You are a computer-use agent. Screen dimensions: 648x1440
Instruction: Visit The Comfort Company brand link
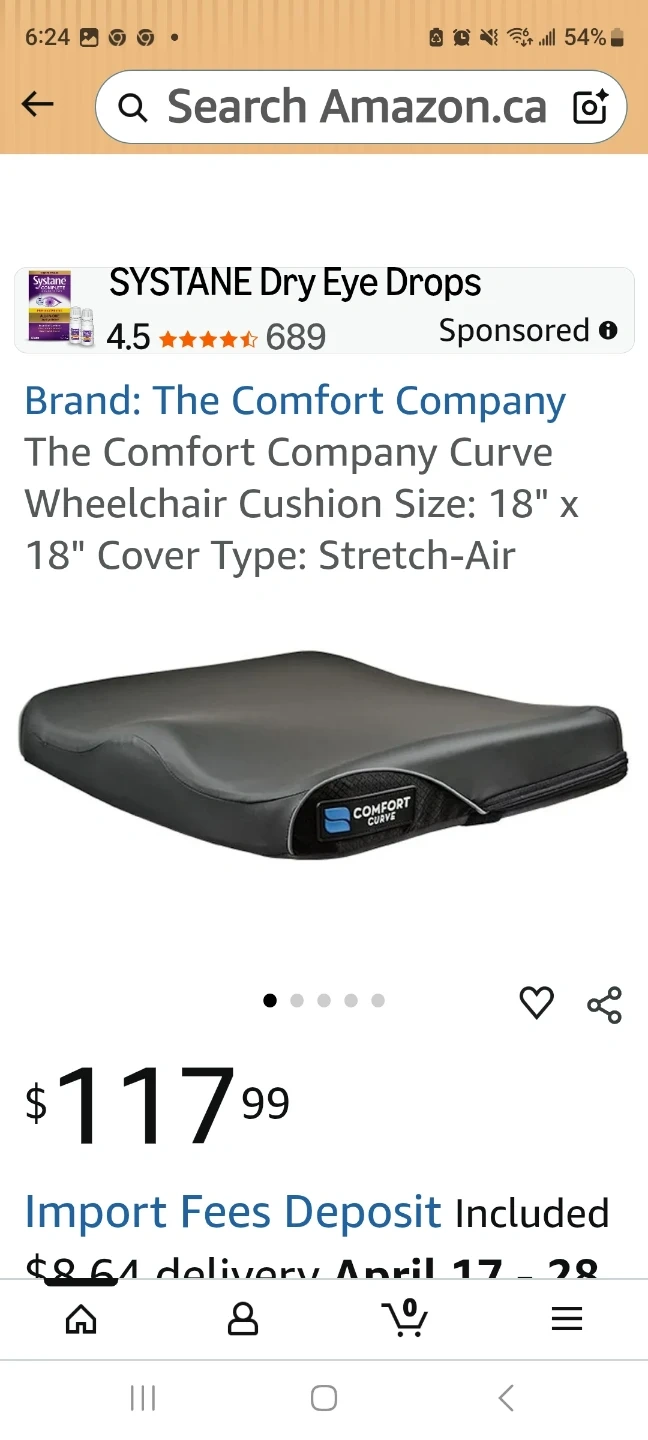pyautogui.click(x=295, y=401)
